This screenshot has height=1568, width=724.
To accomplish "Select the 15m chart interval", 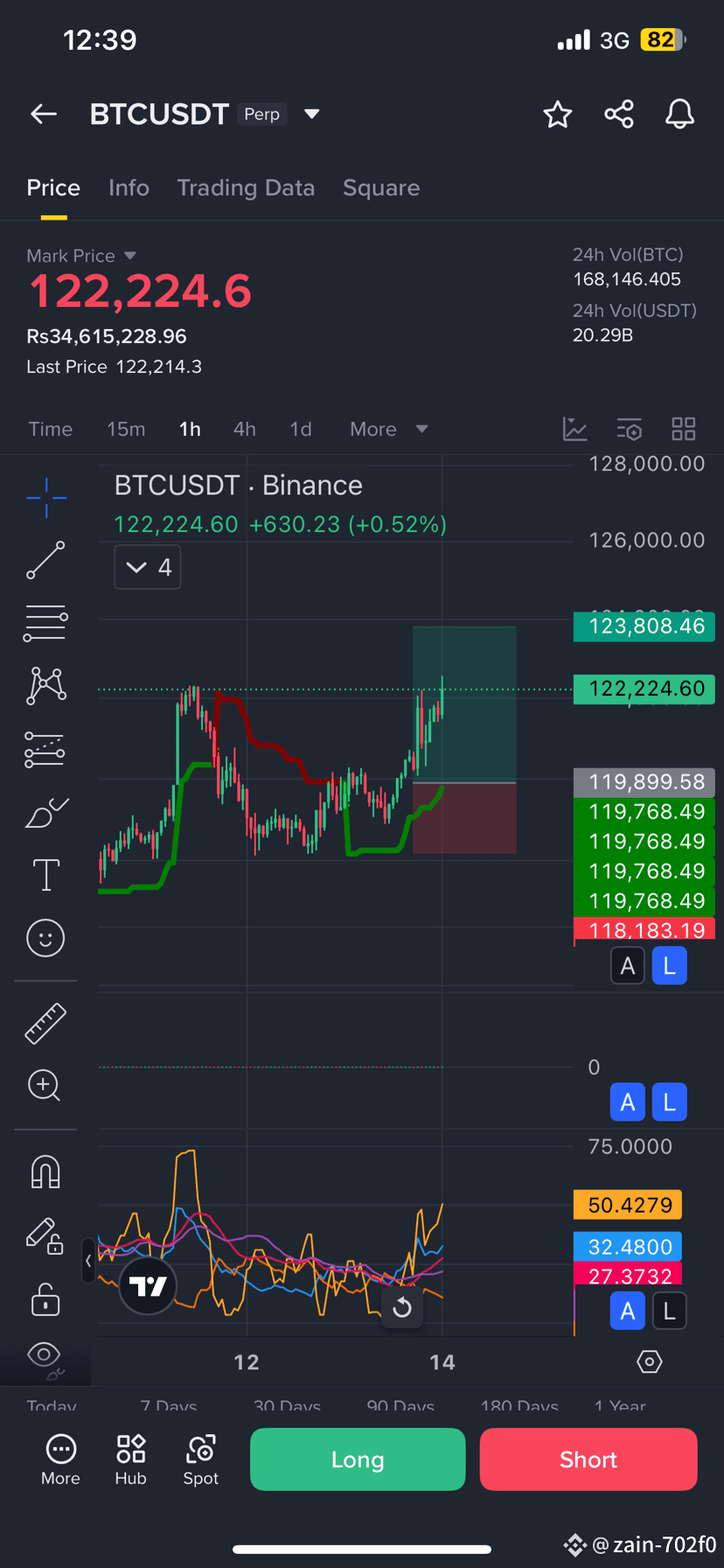I will (x=126, y=429).
